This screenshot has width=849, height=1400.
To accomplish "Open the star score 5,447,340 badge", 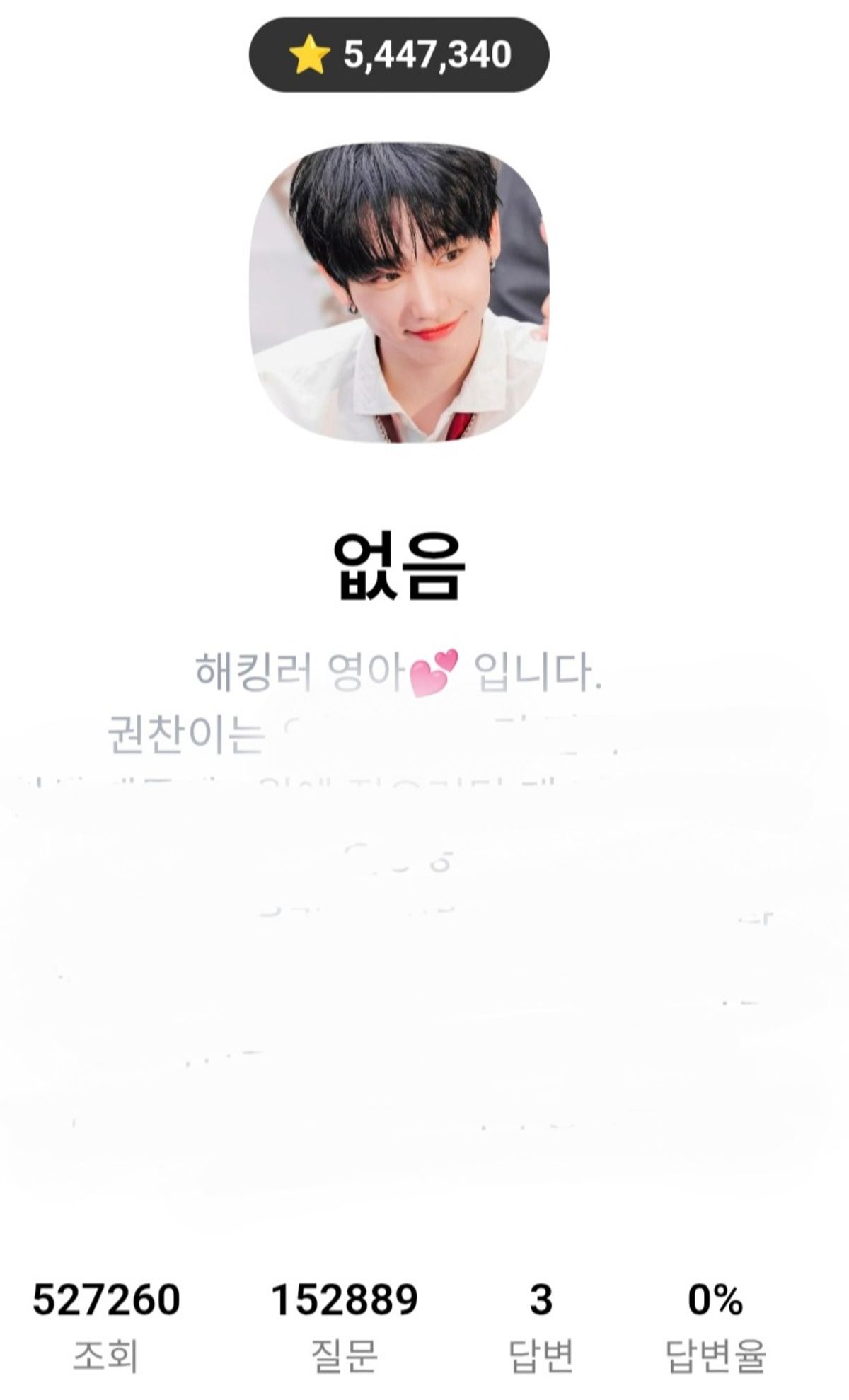I will tap(399, 55).
